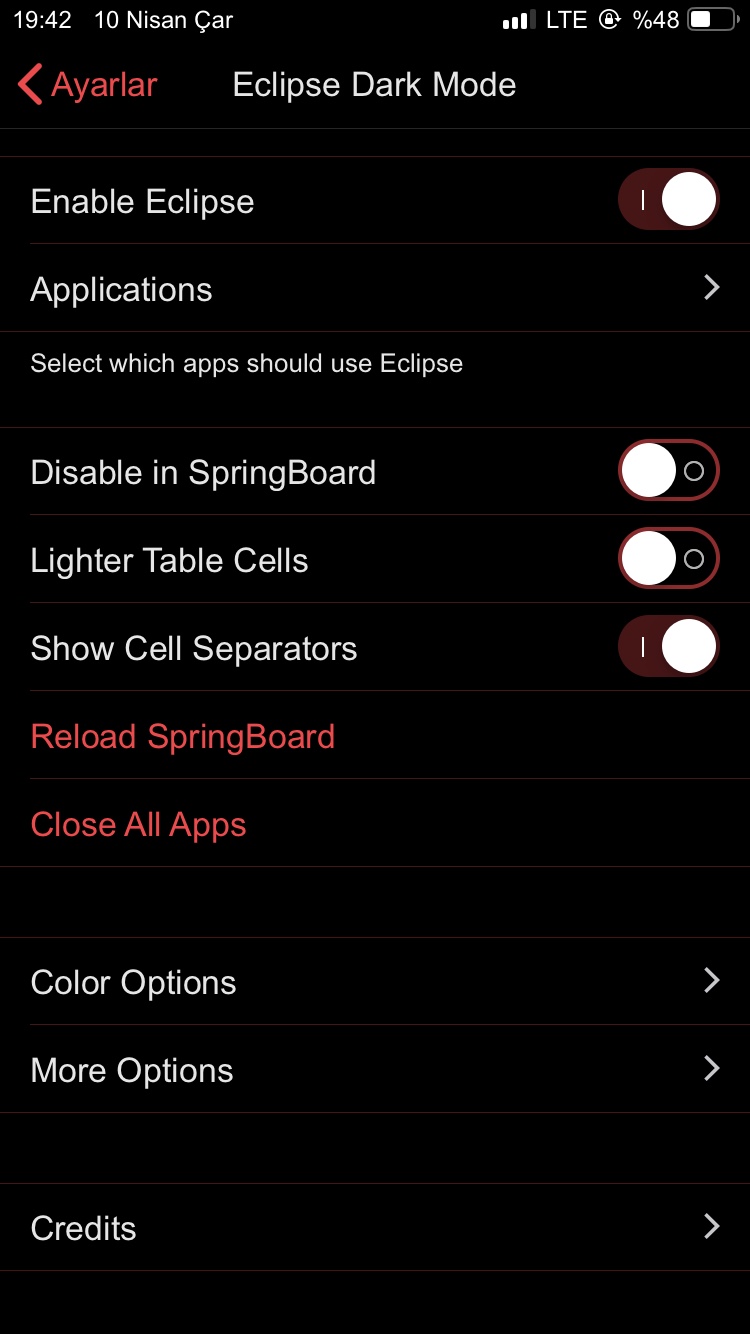
Task: Toggle Disable in SpringBoard
Action: tap(668, 471)
